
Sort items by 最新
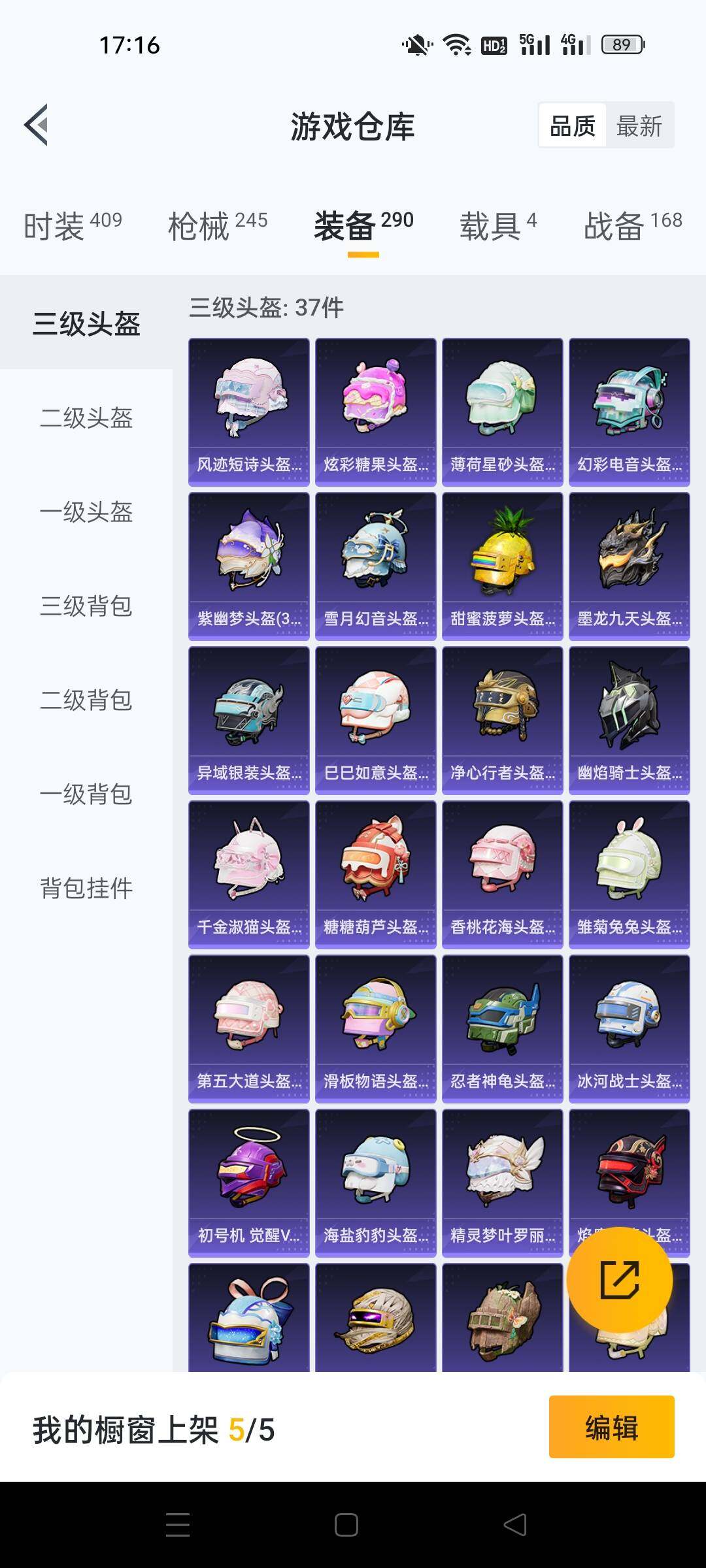(x=639, y=125)
